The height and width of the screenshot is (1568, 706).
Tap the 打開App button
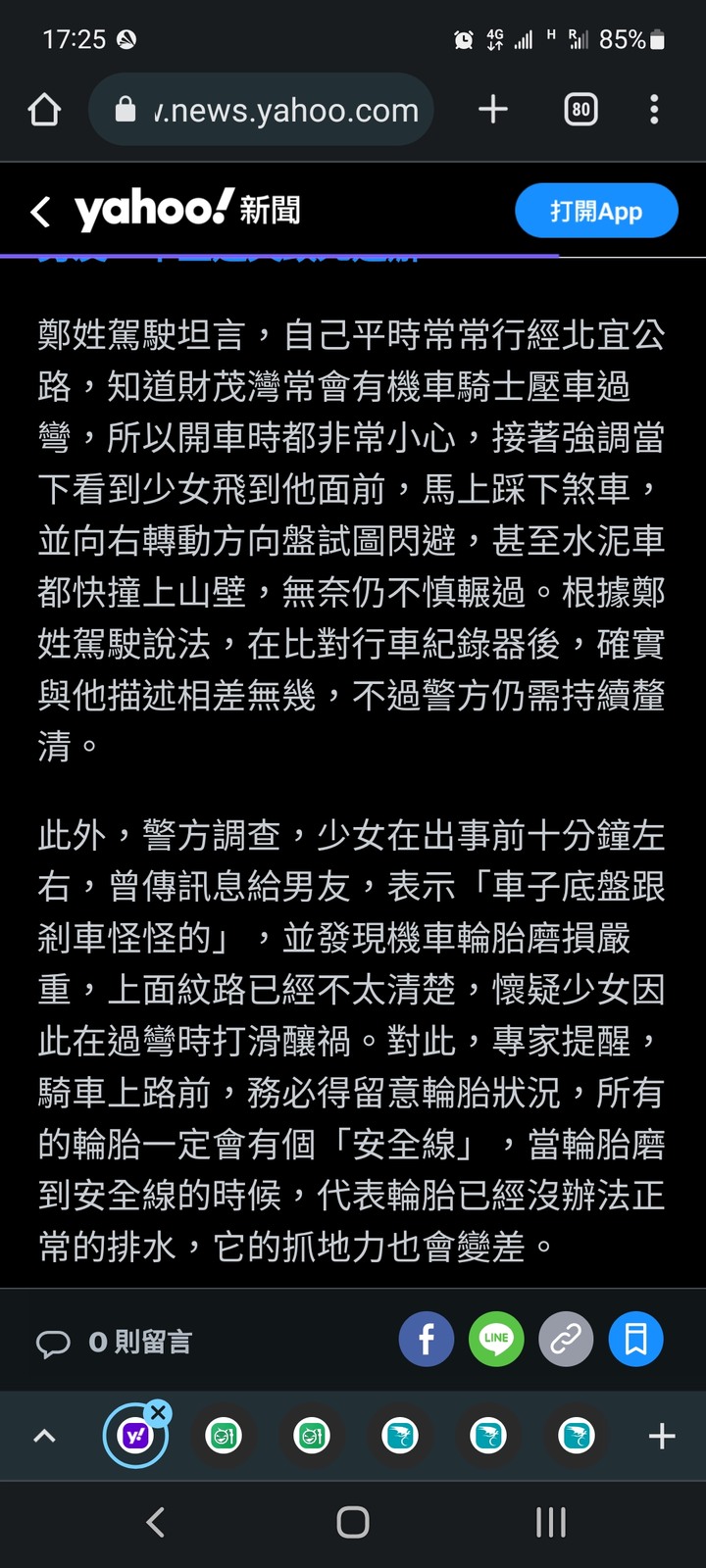[596, 211]
